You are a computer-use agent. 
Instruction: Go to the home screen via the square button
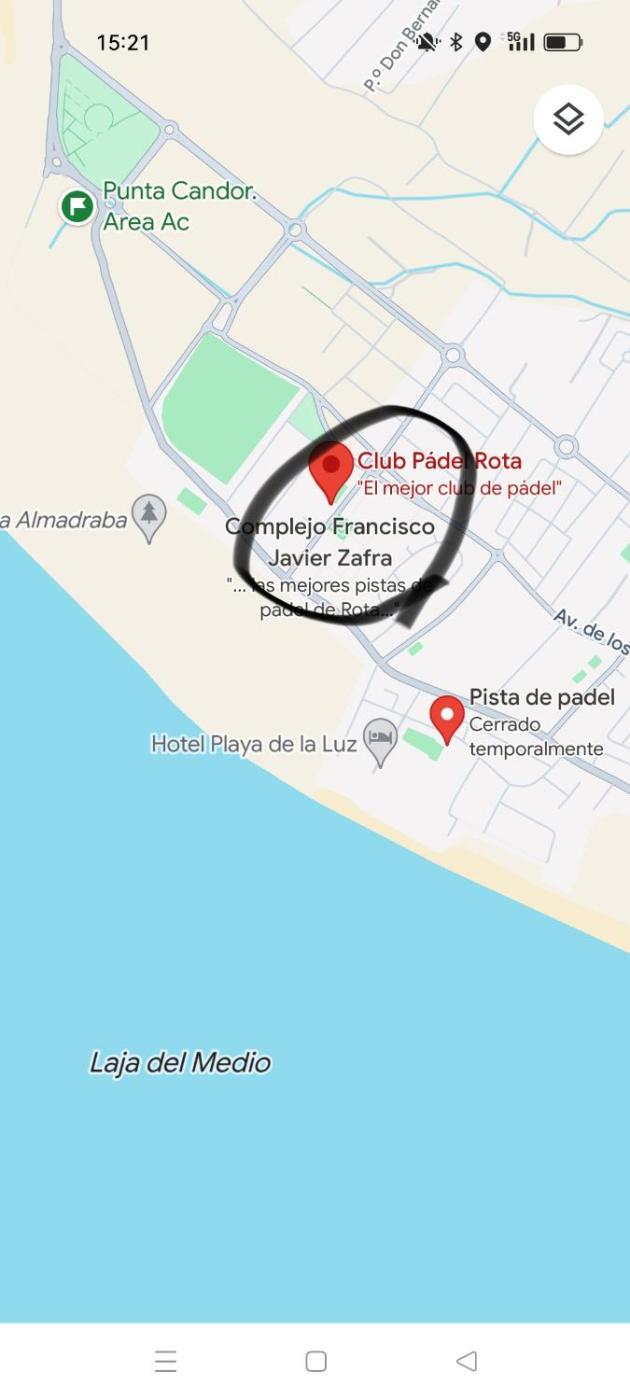(x=316, y=1361)
